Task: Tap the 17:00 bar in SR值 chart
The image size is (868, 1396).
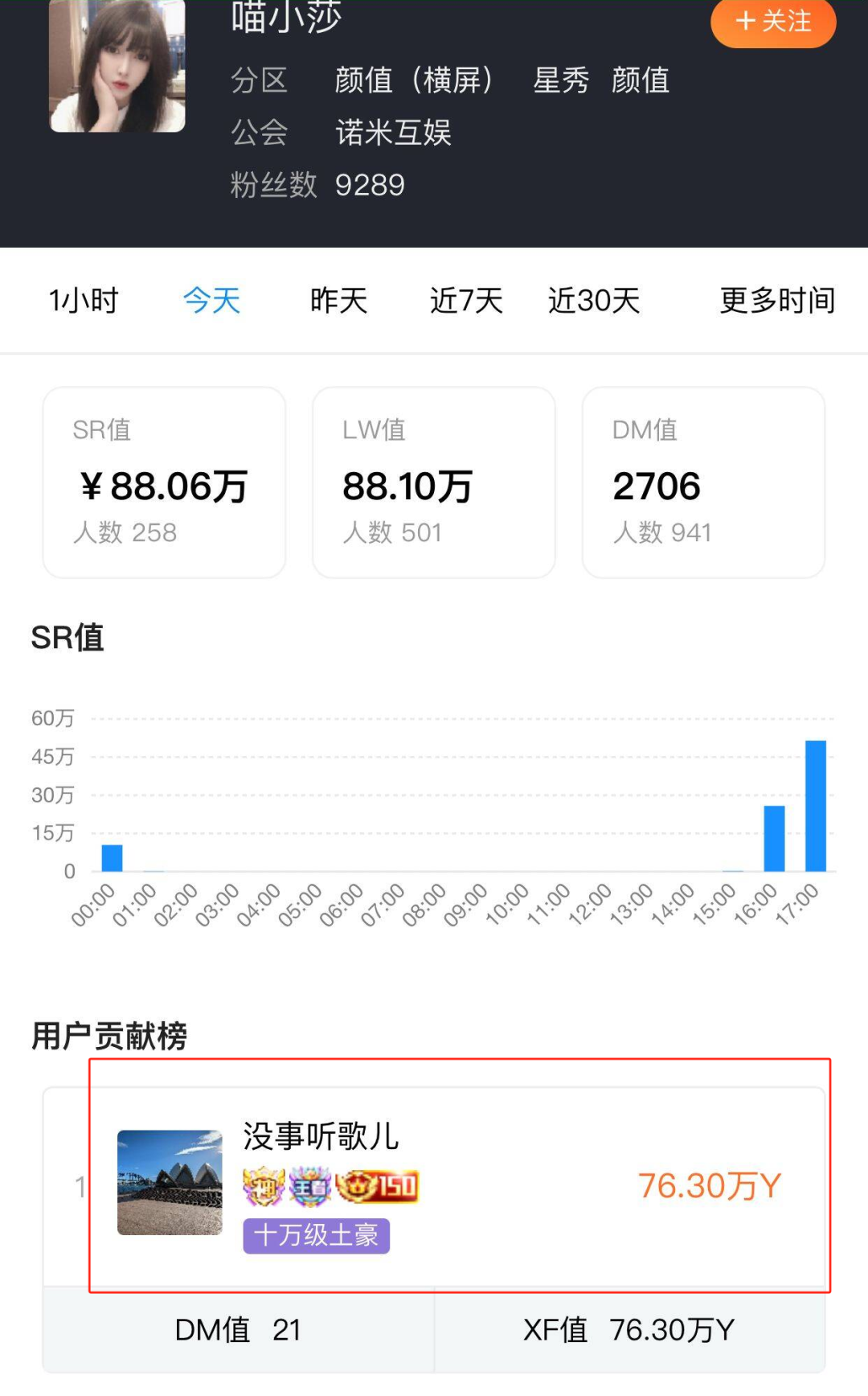Action: (x=816, y=806)
